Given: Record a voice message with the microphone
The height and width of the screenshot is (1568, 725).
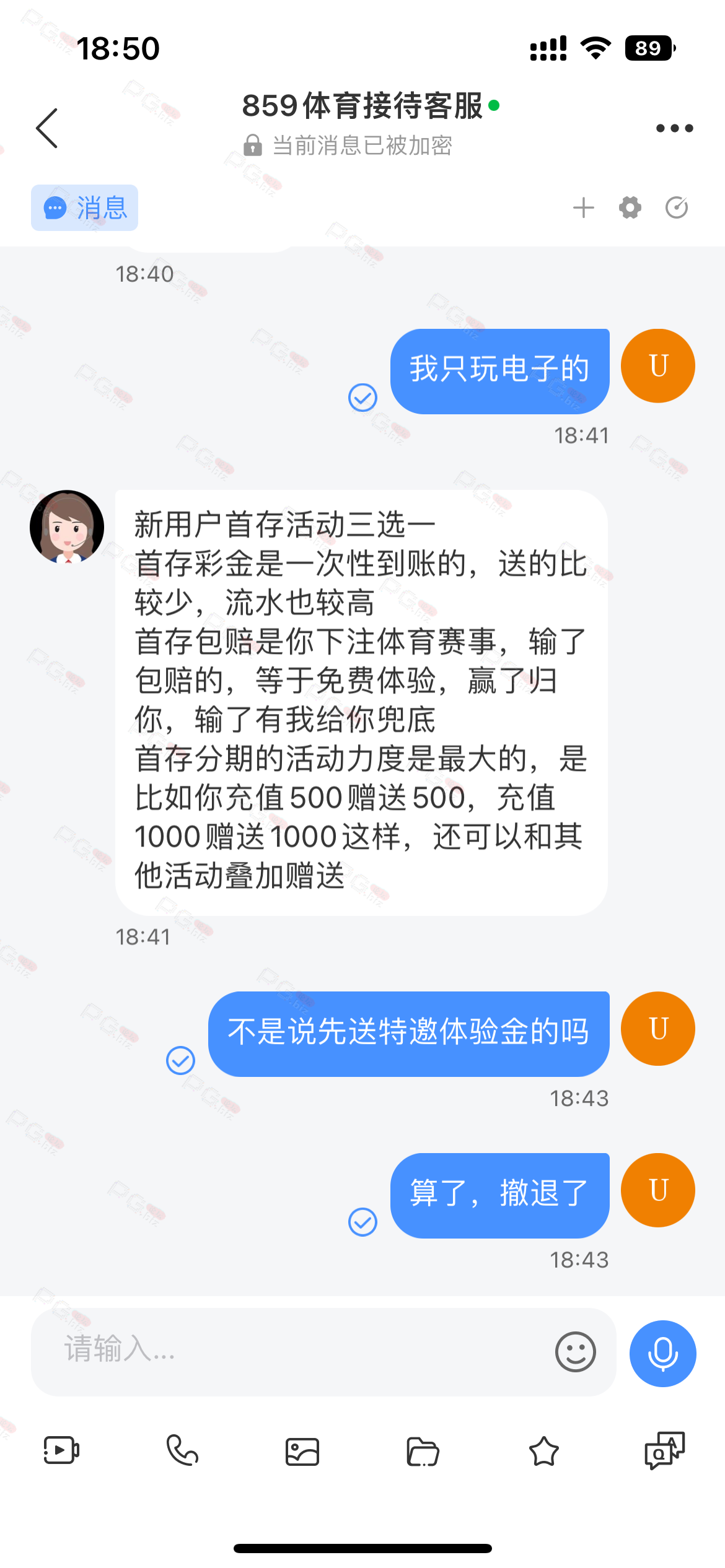Looking at the screenshot, I should click(x=662, y=1353).
